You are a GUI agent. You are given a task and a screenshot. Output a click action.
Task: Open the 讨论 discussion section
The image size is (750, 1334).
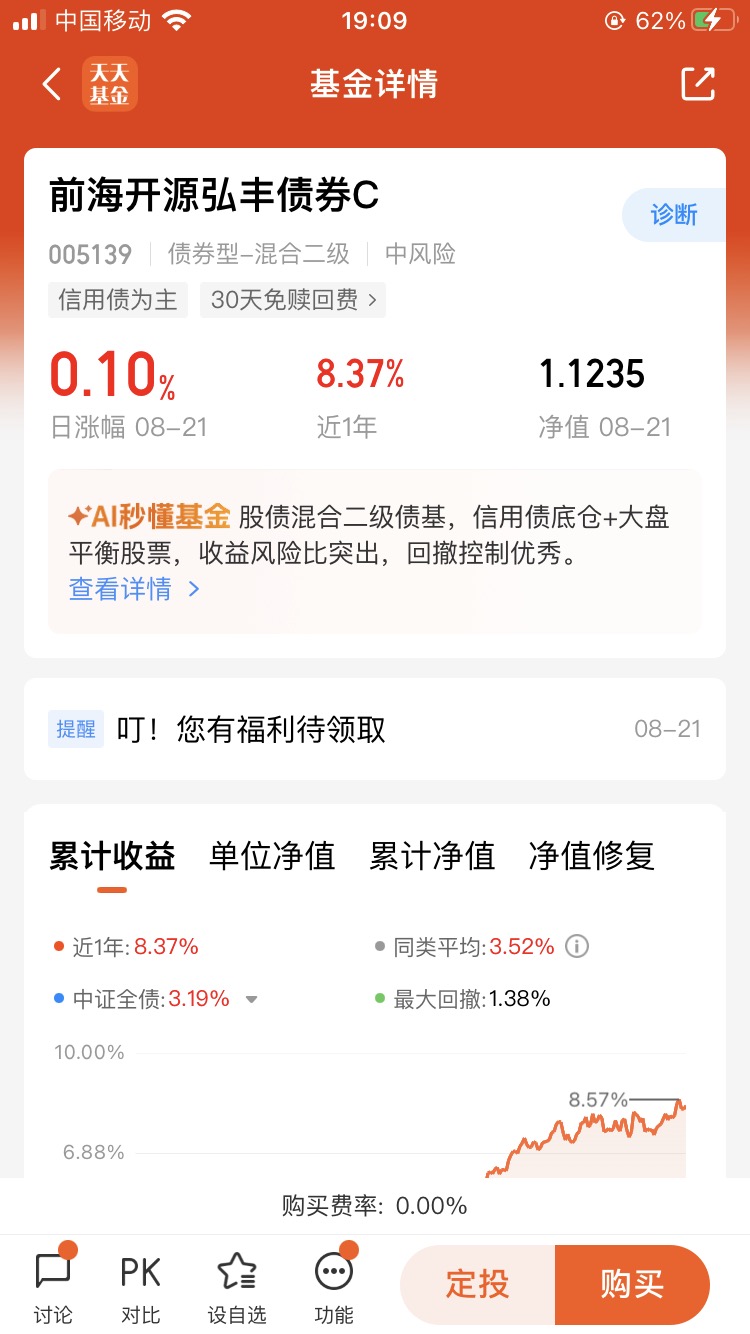[53, 1286]
